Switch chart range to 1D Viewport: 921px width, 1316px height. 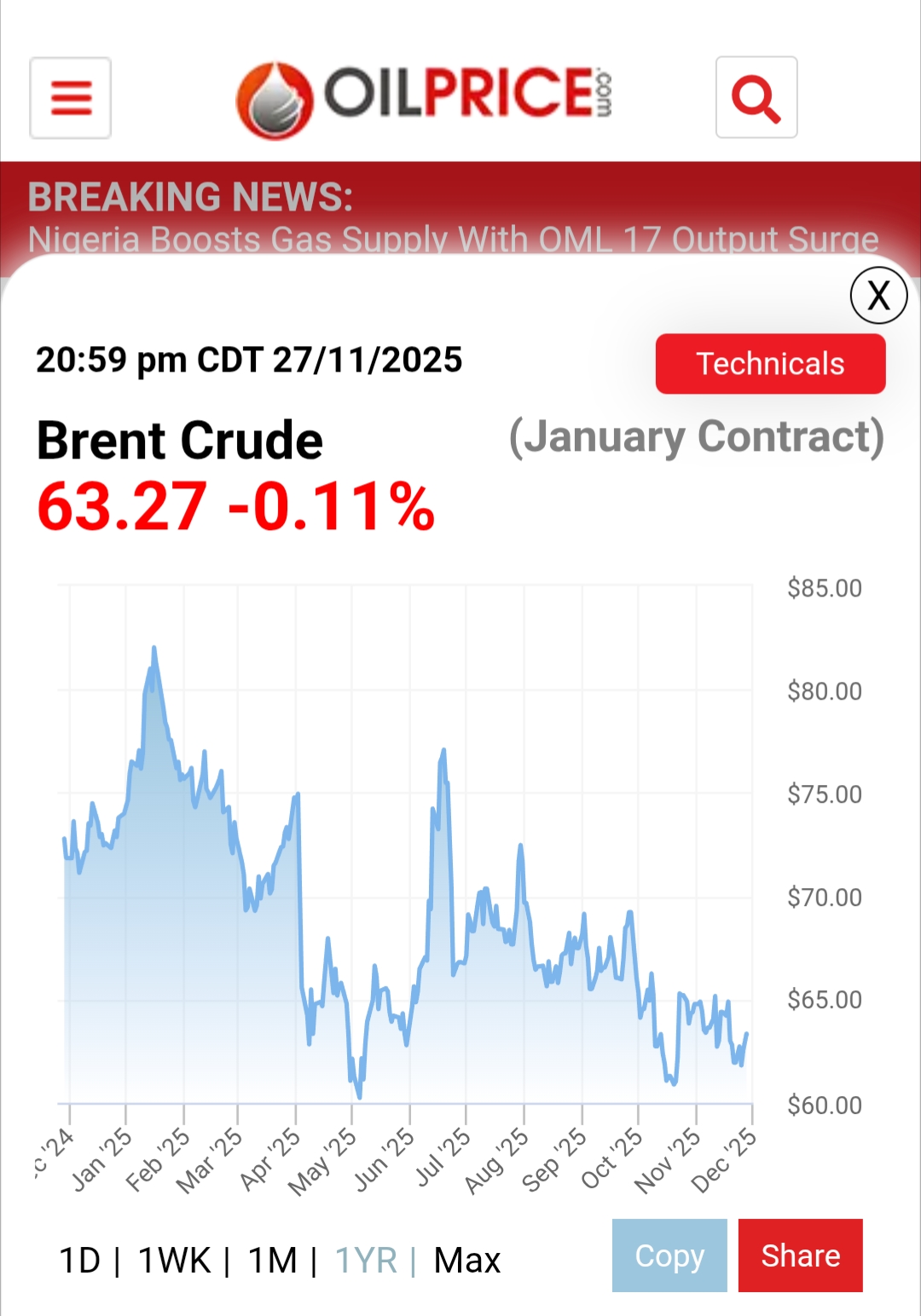(80, 1261)
